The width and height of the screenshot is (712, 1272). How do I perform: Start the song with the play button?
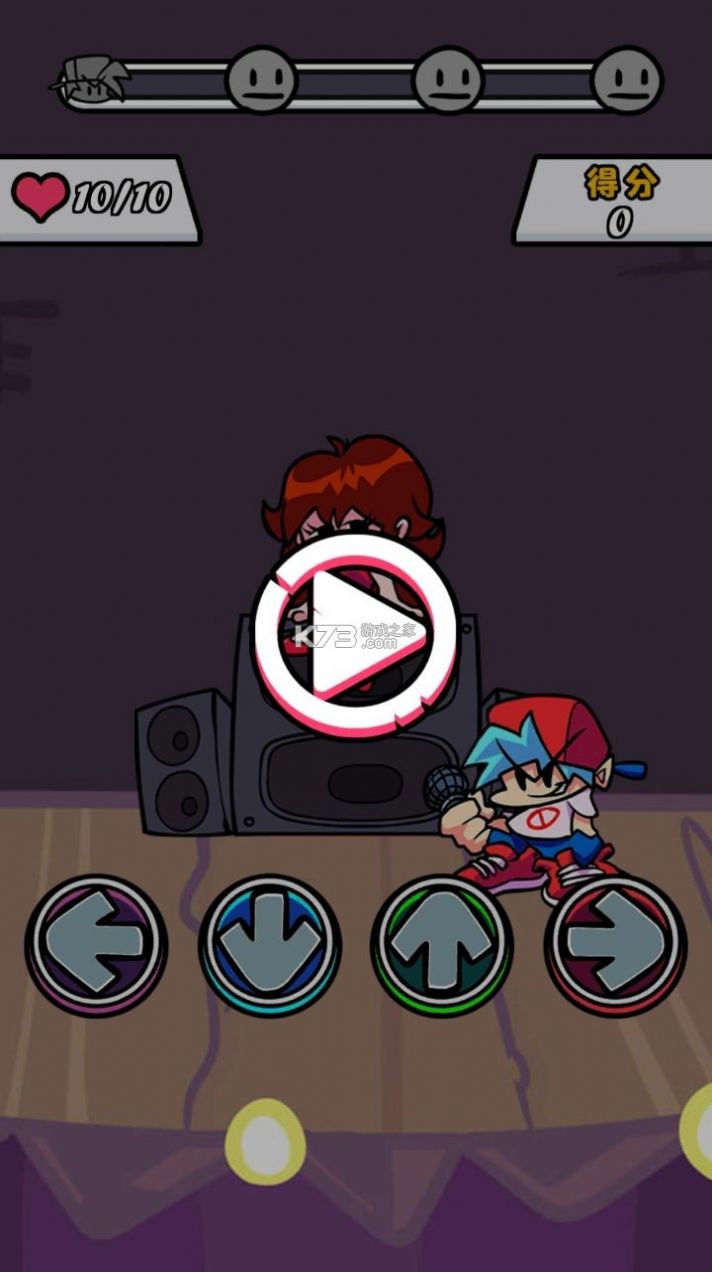point(355,633)
